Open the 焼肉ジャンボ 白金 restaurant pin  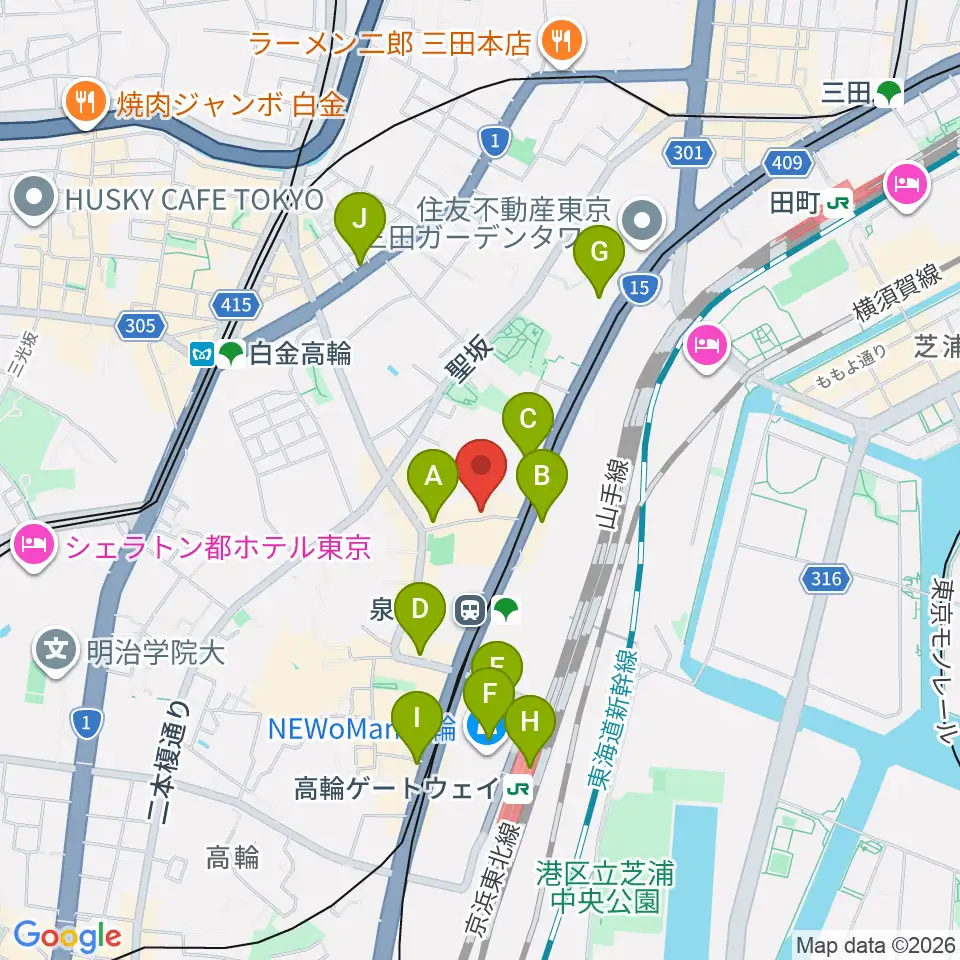click(86, 104)
